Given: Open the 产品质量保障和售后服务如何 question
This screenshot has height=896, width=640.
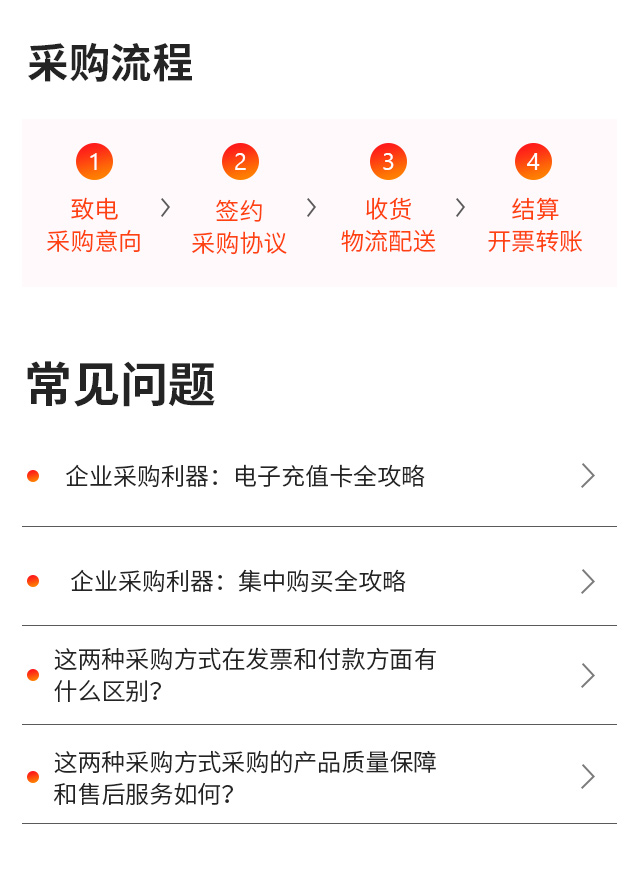Looking at the screenshot, I should [x=245, y=778].
